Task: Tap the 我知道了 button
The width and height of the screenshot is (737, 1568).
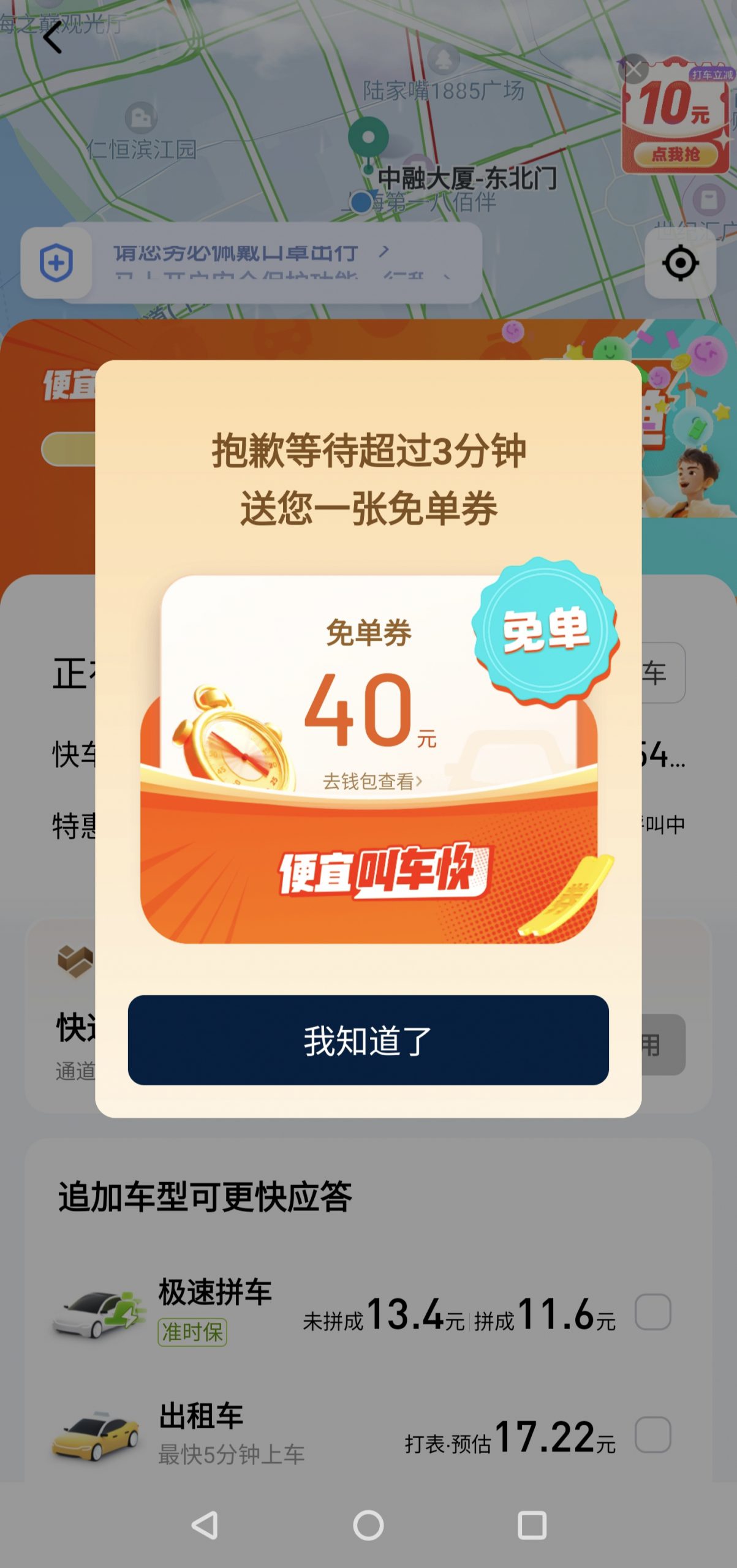Action: [368, 1040]
